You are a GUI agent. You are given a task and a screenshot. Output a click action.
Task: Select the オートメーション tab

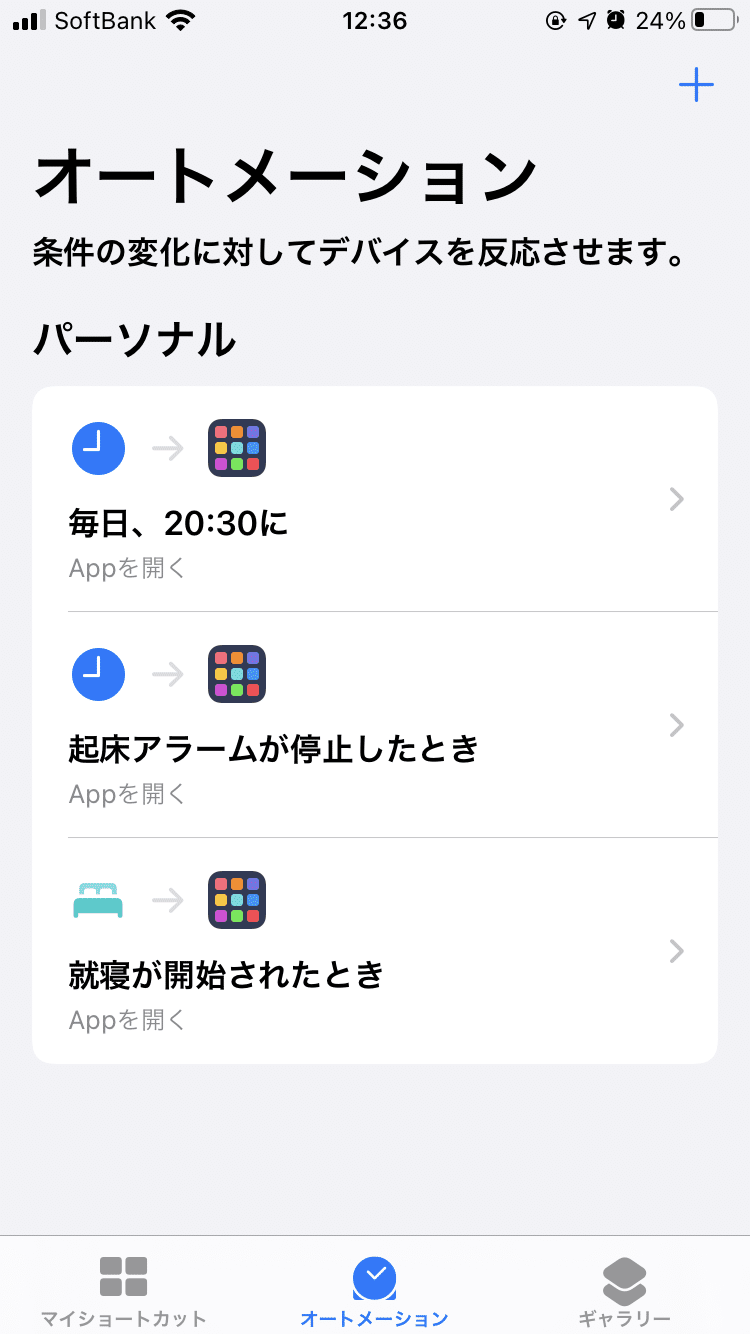click(x=375, y=1290)
